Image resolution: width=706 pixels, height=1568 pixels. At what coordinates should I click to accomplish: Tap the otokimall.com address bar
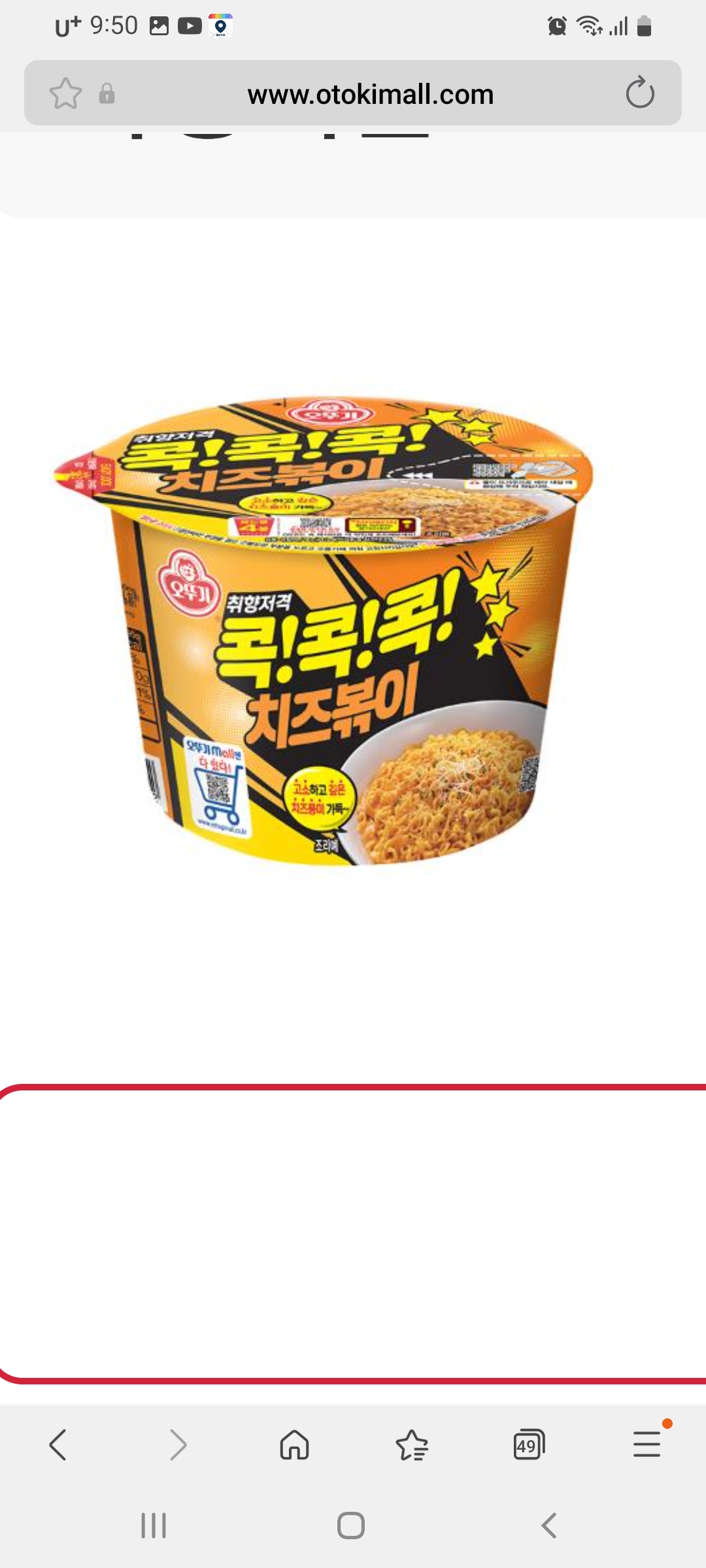370,94
